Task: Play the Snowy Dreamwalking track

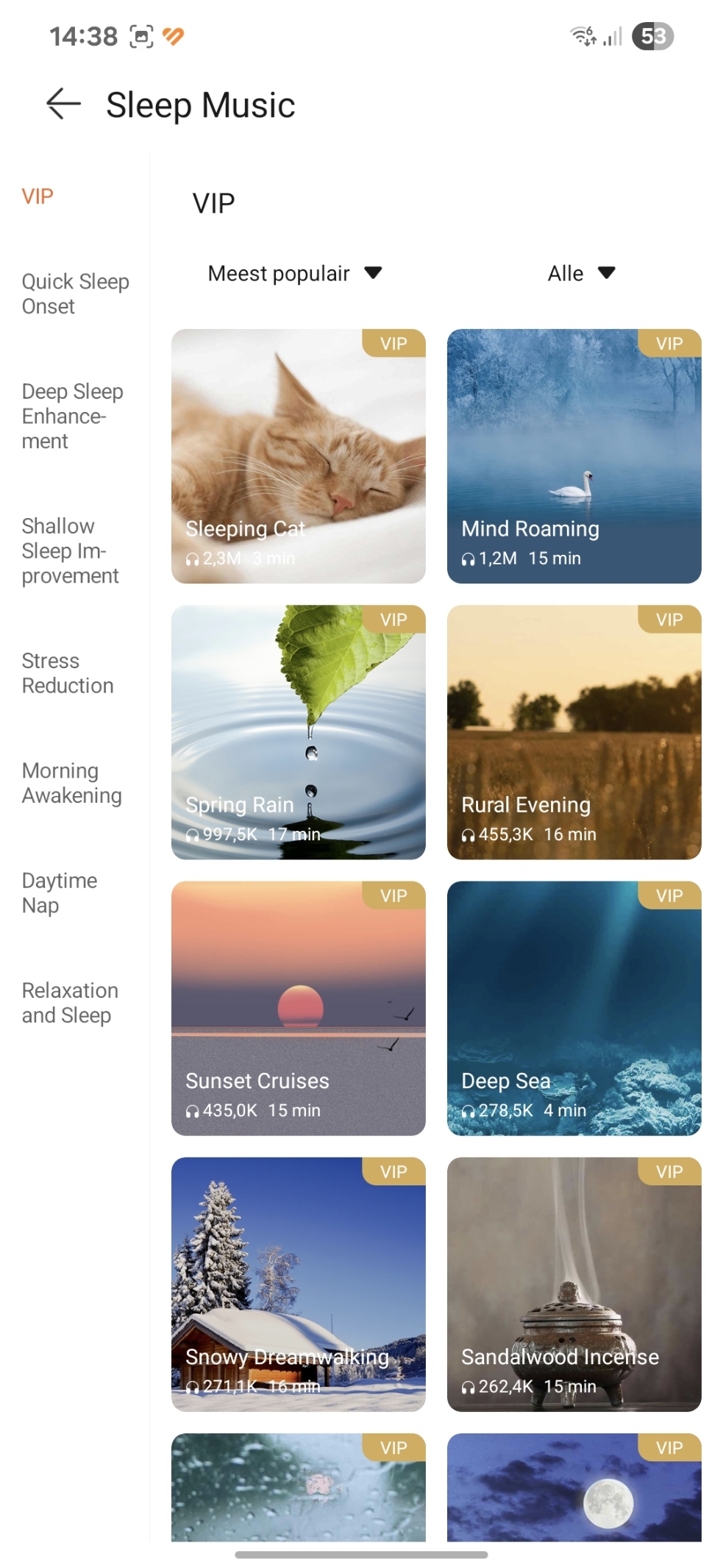Action: 298,1283
